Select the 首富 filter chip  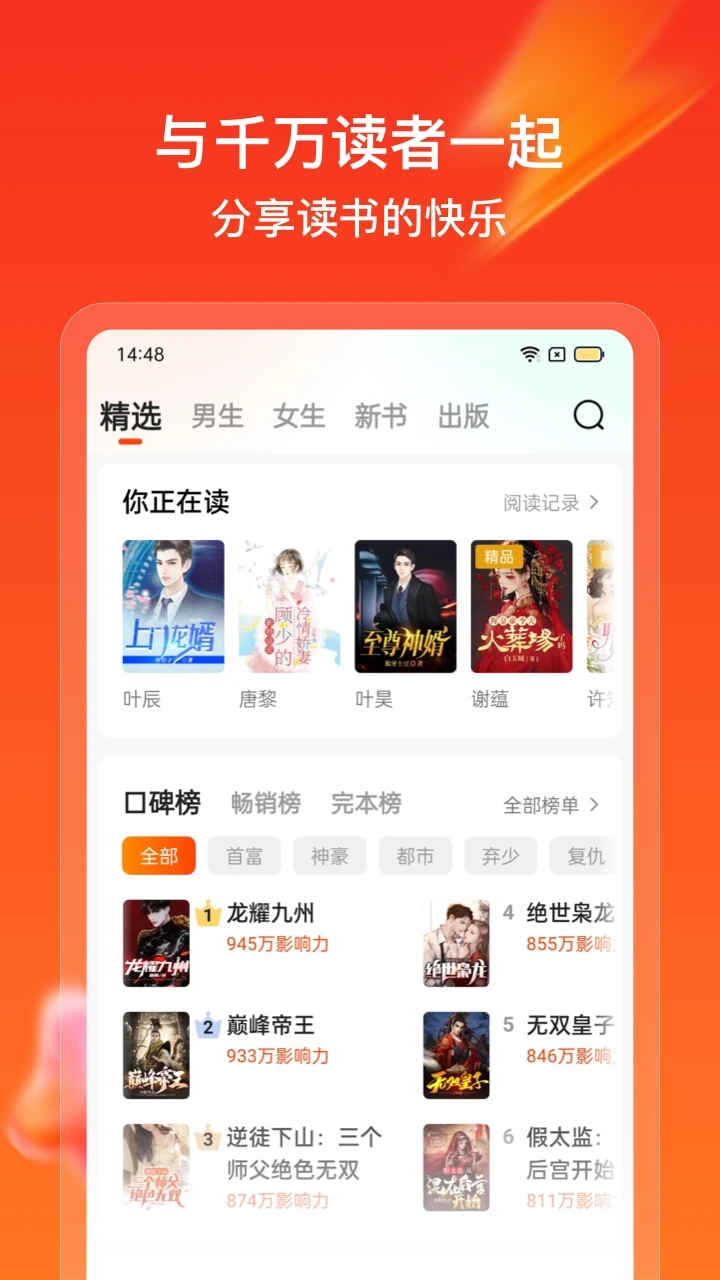[244, 856]
